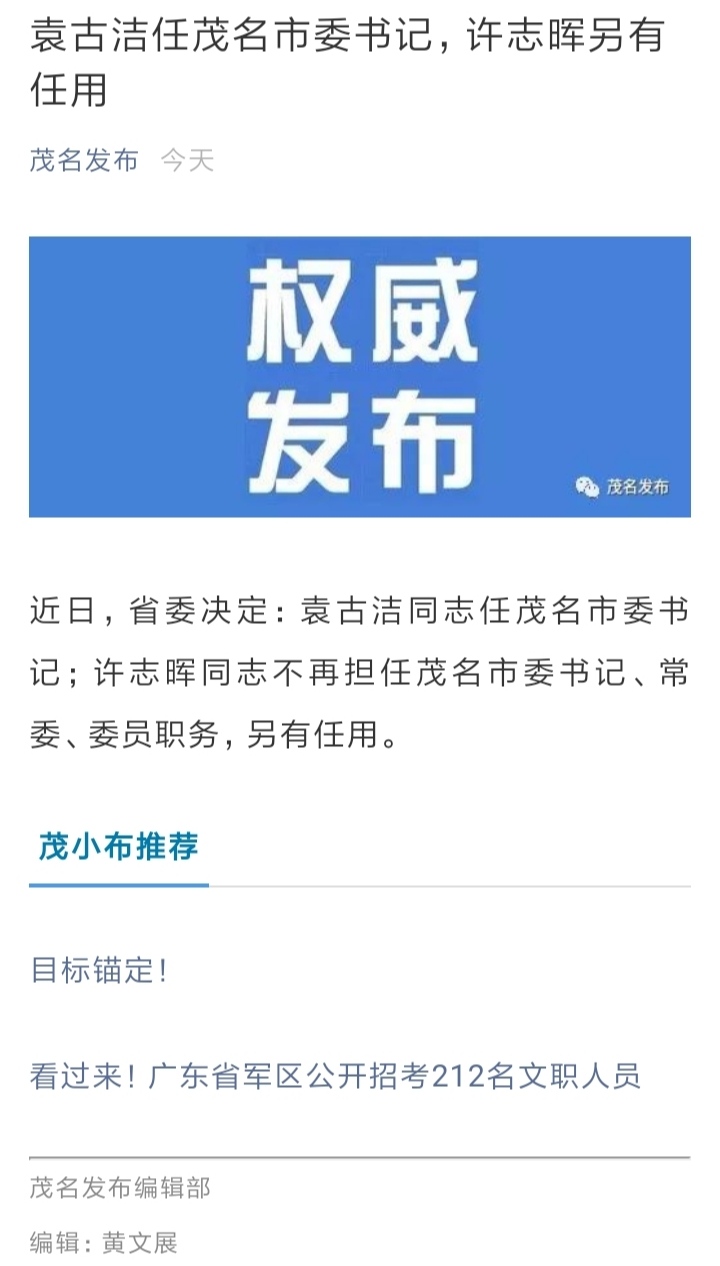Open the 广东省军区公开招考212名文职人员 article
Viewport: 720px width, 1266px height.
(x=335, y=1076)
